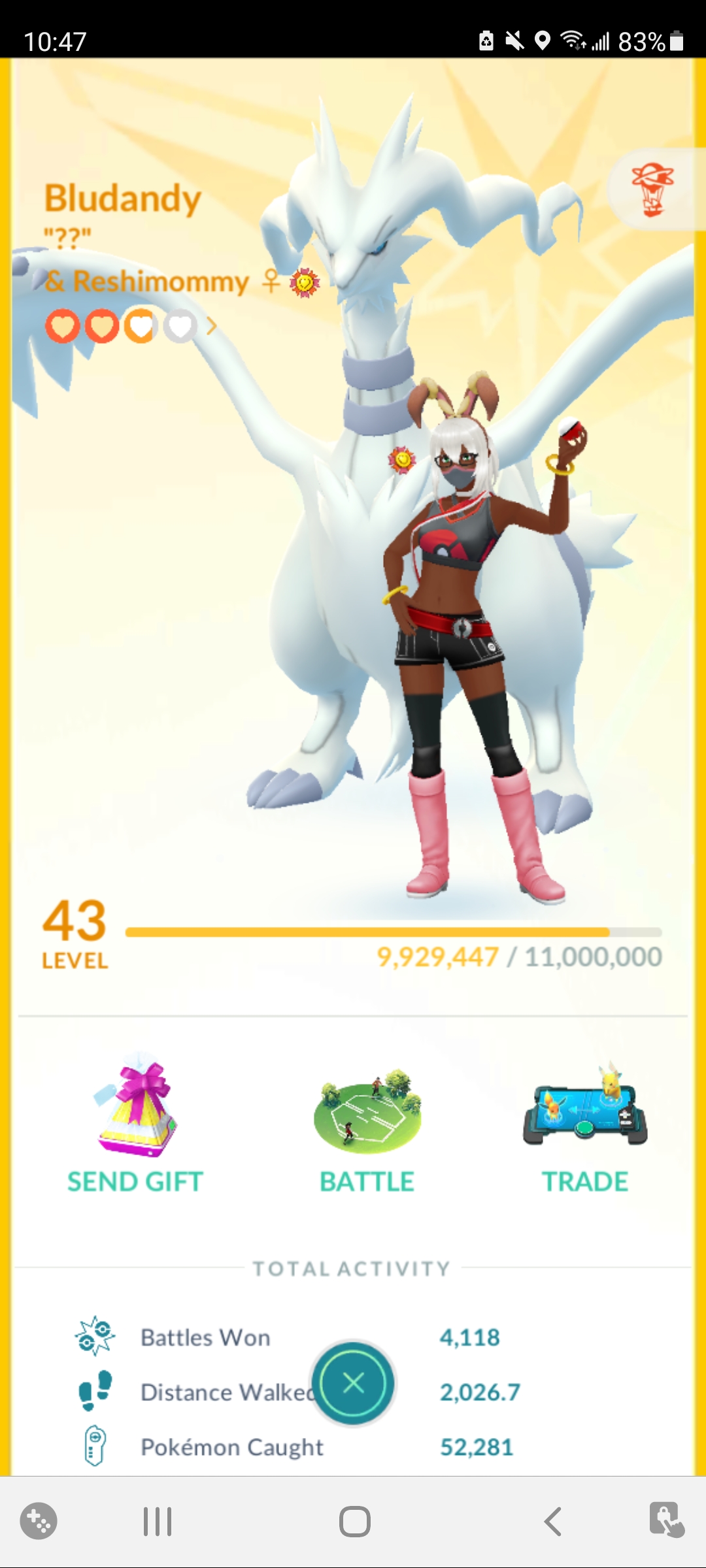This screenshot has height=1568, width=706.
Task: Tap the system home button
Action: [354, 1522]
